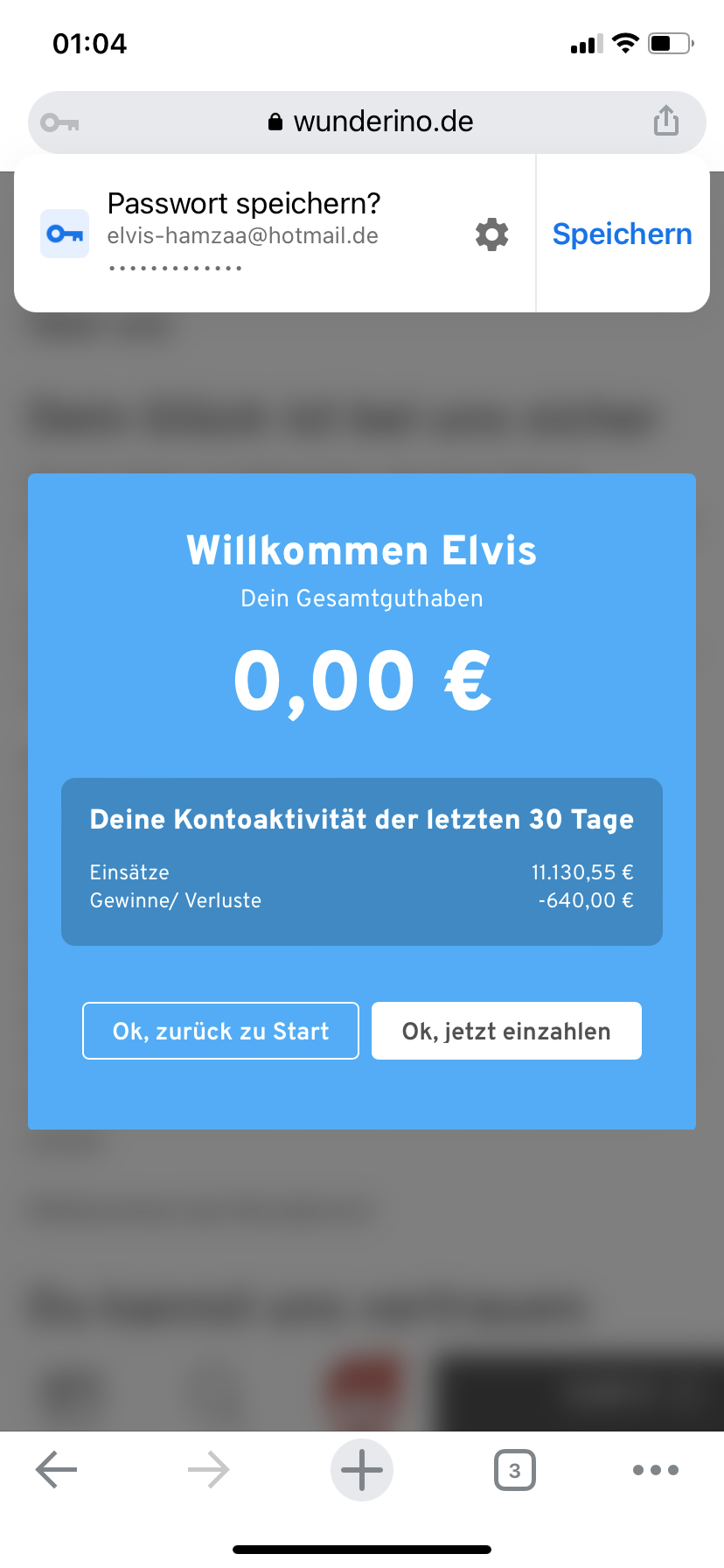Select Ok, zurück zu Start

coord(220,1031)
